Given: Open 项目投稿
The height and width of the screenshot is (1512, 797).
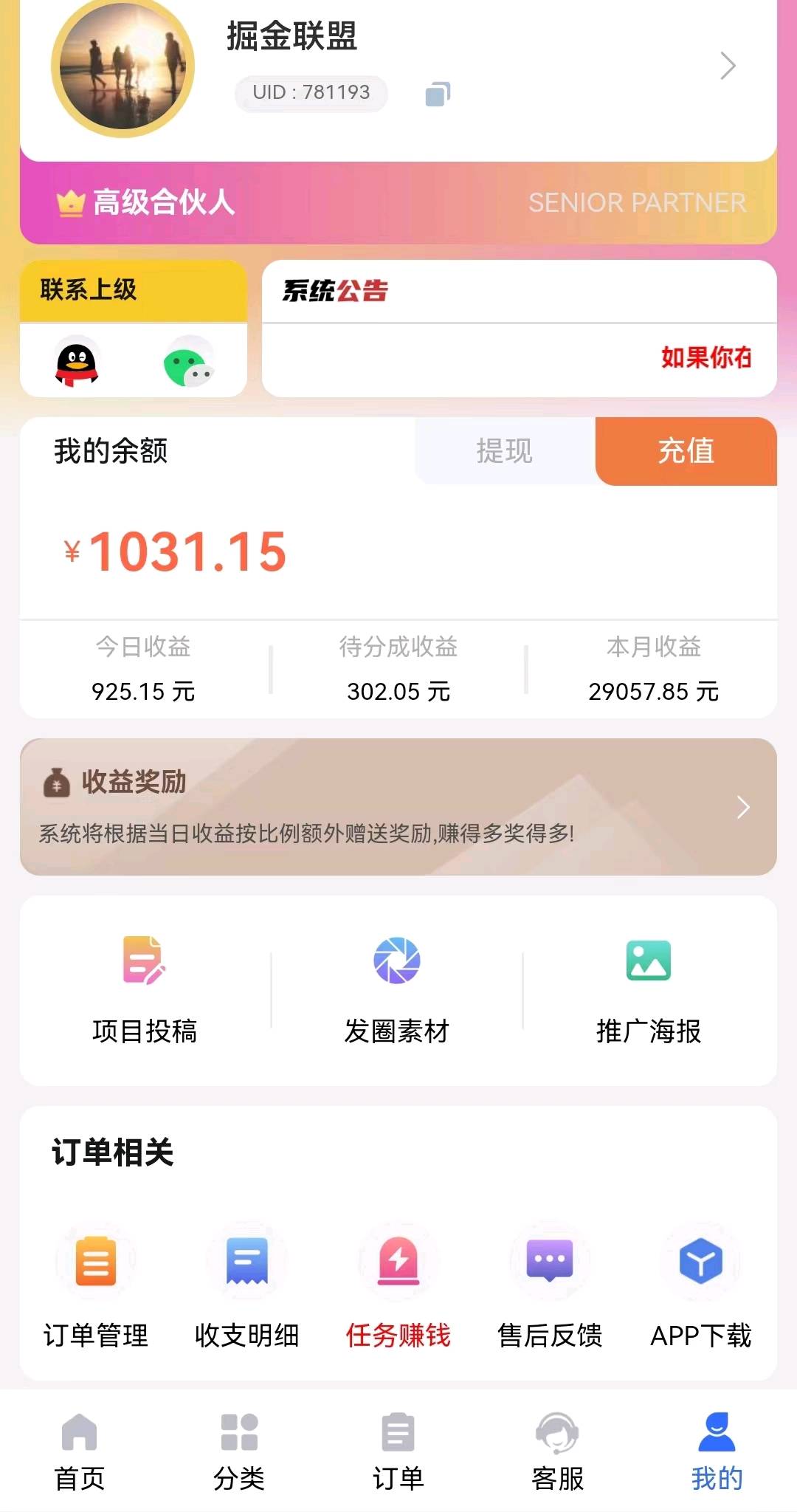Looking at the screenshot, I should [x=145, y=989].
